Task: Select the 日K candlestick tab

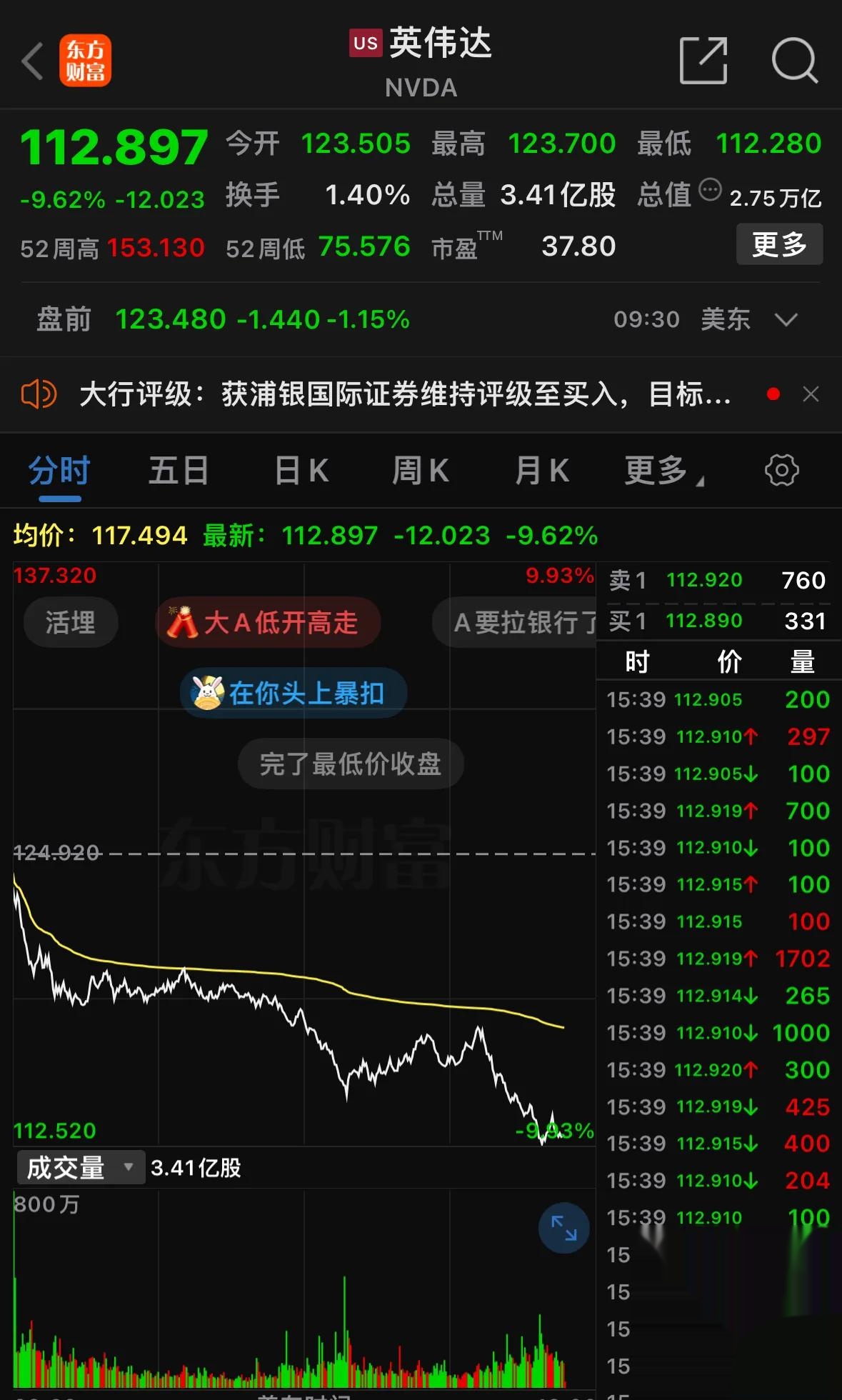Action: coord(301,471)
